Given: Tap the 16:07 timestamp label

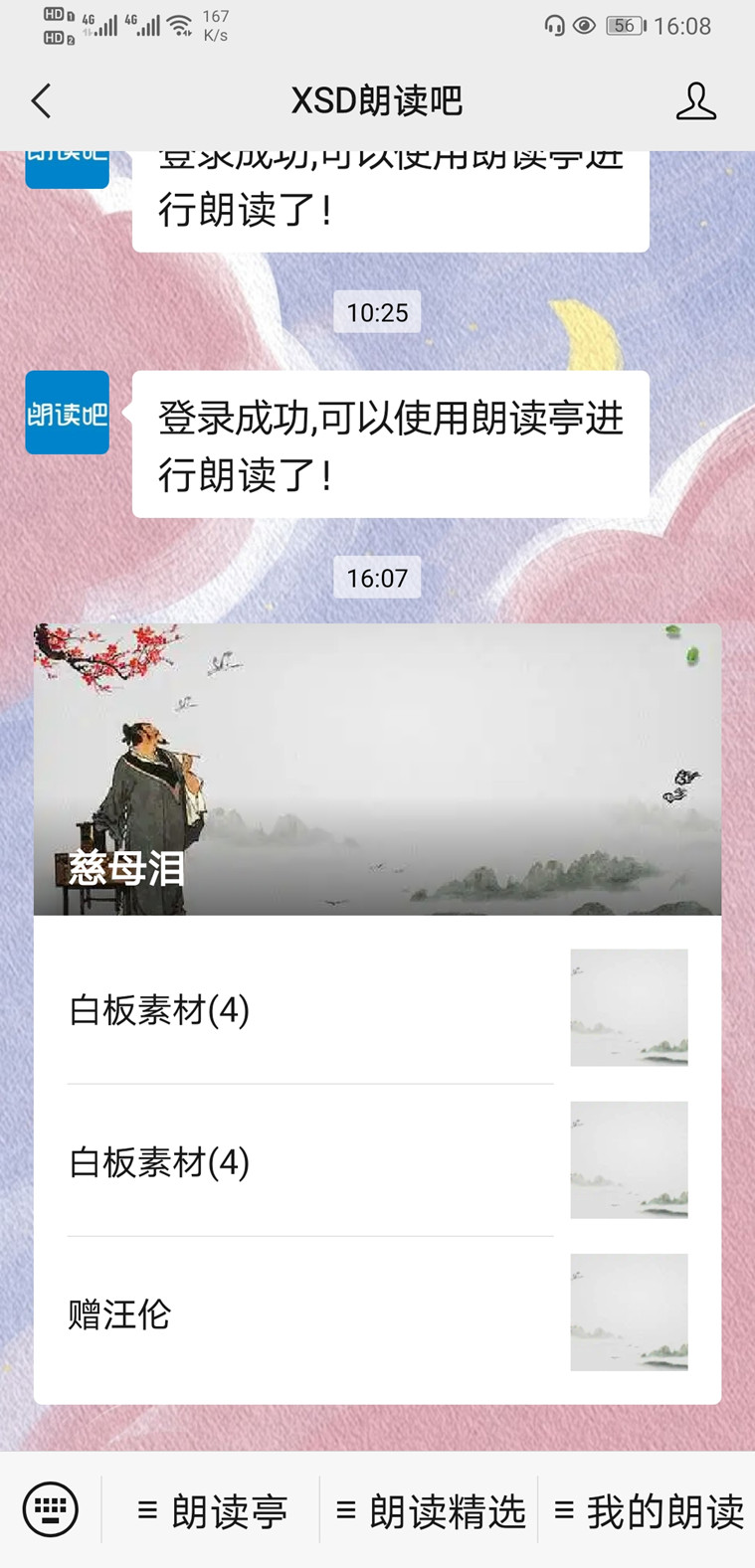Looking at the screenshot, I should point(377,578).
